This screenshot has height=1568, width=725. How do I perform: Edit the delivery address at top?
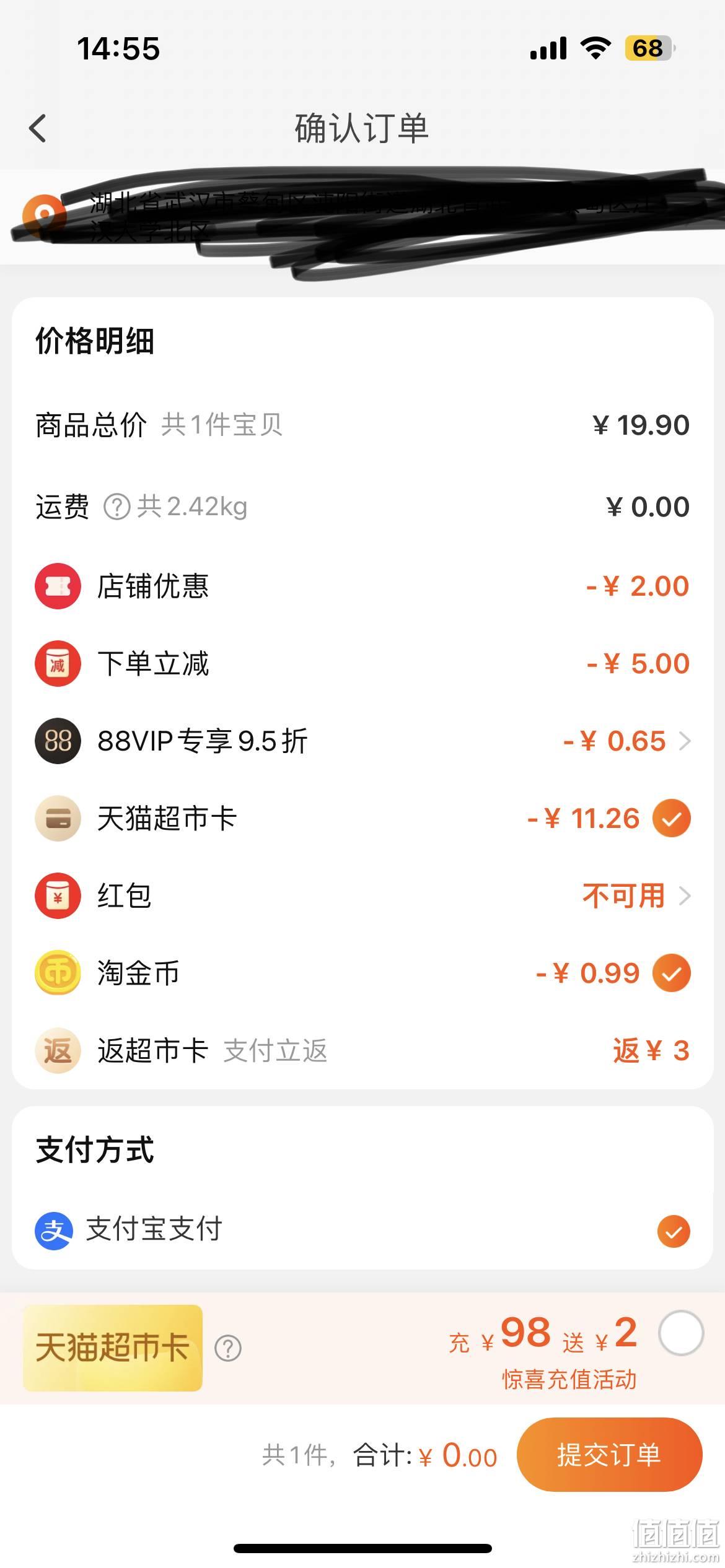click(362, 217)
